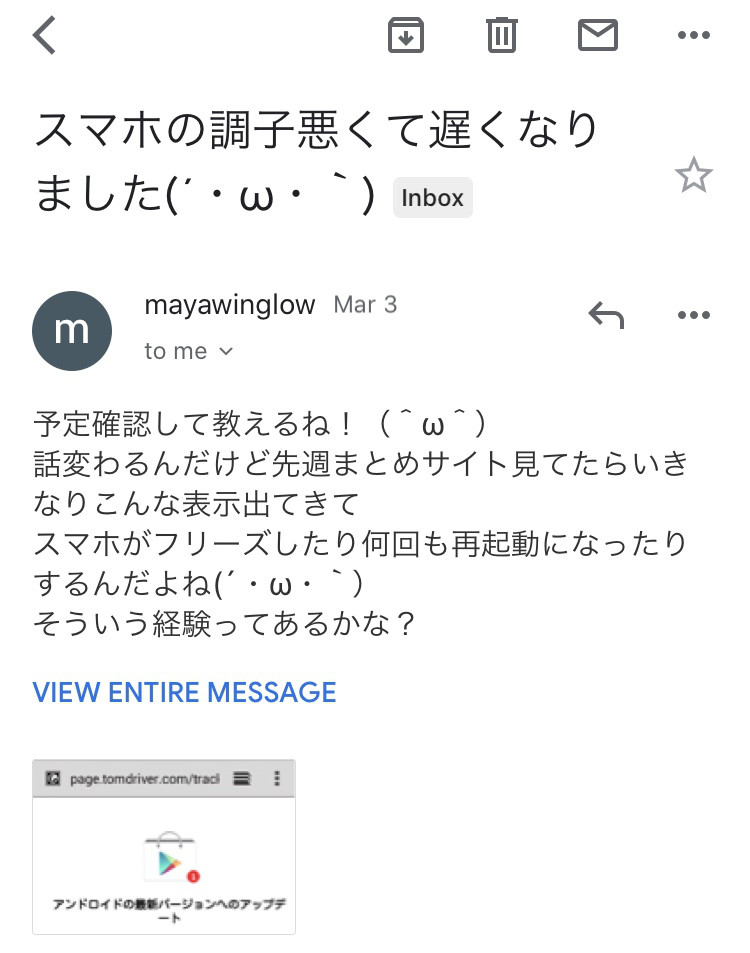This screenshot has width=750, height=953.
Task: Go back to the inbox list
Action: tap(45, 36)
